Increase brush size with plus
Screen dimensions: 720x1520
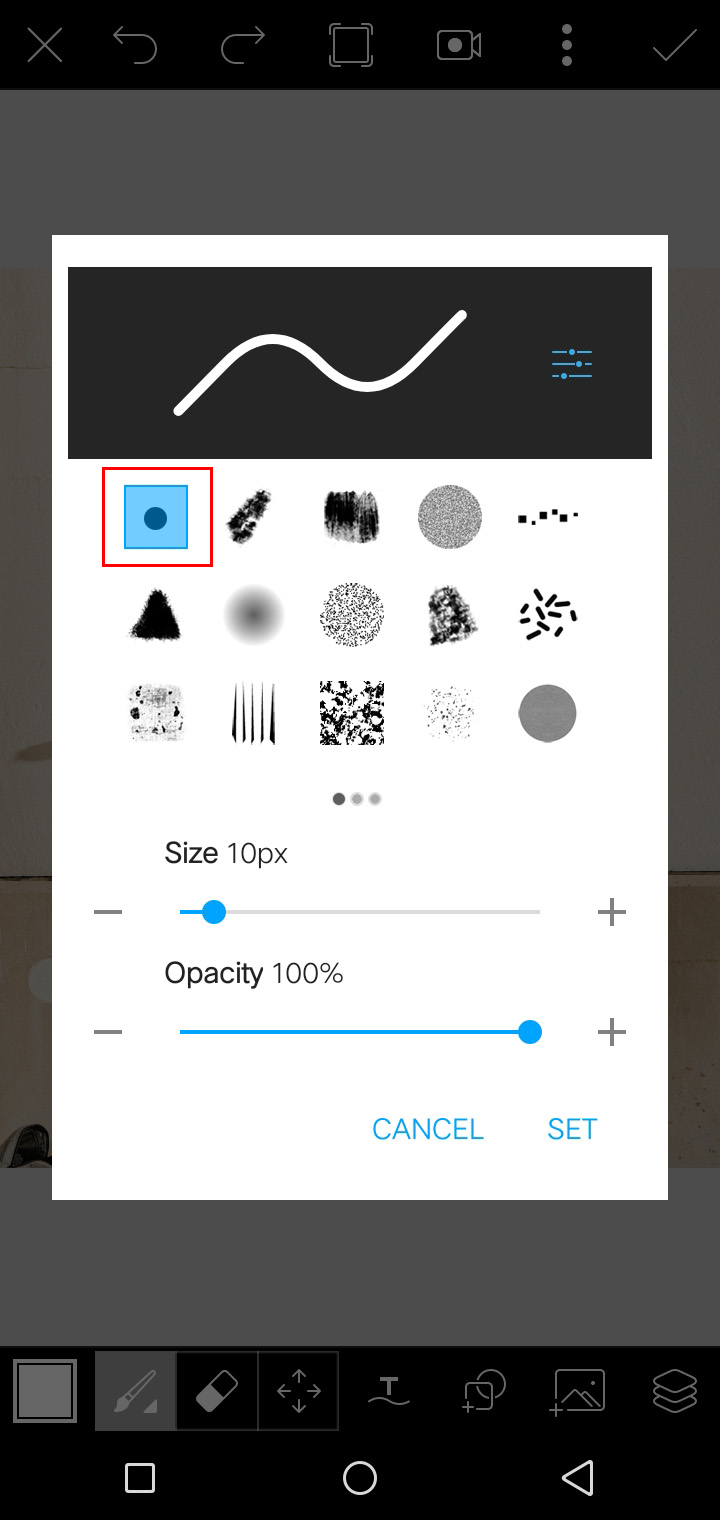[611, 912]
